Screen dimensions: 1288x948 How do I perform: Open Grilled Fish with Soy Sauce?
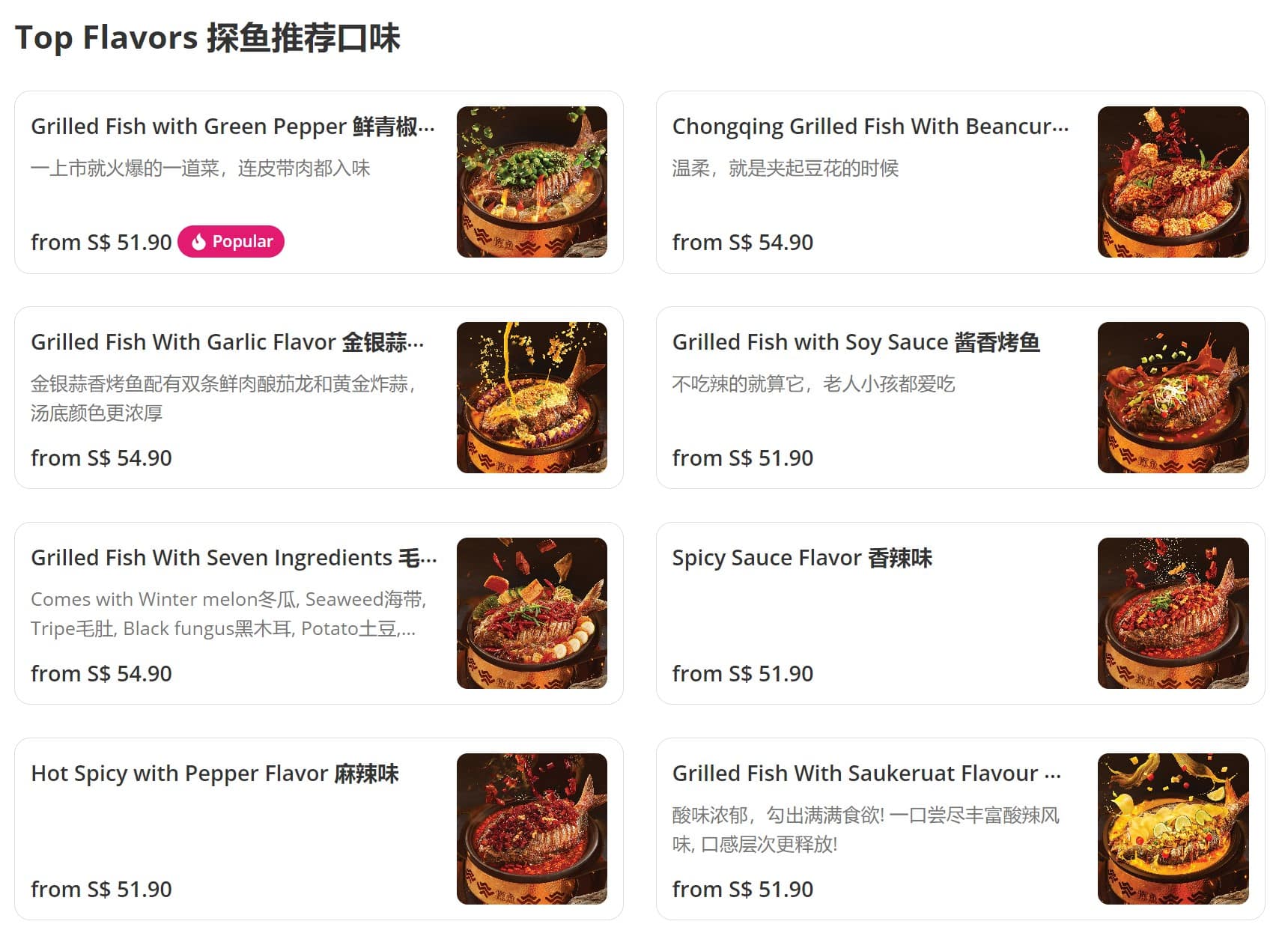855,342
